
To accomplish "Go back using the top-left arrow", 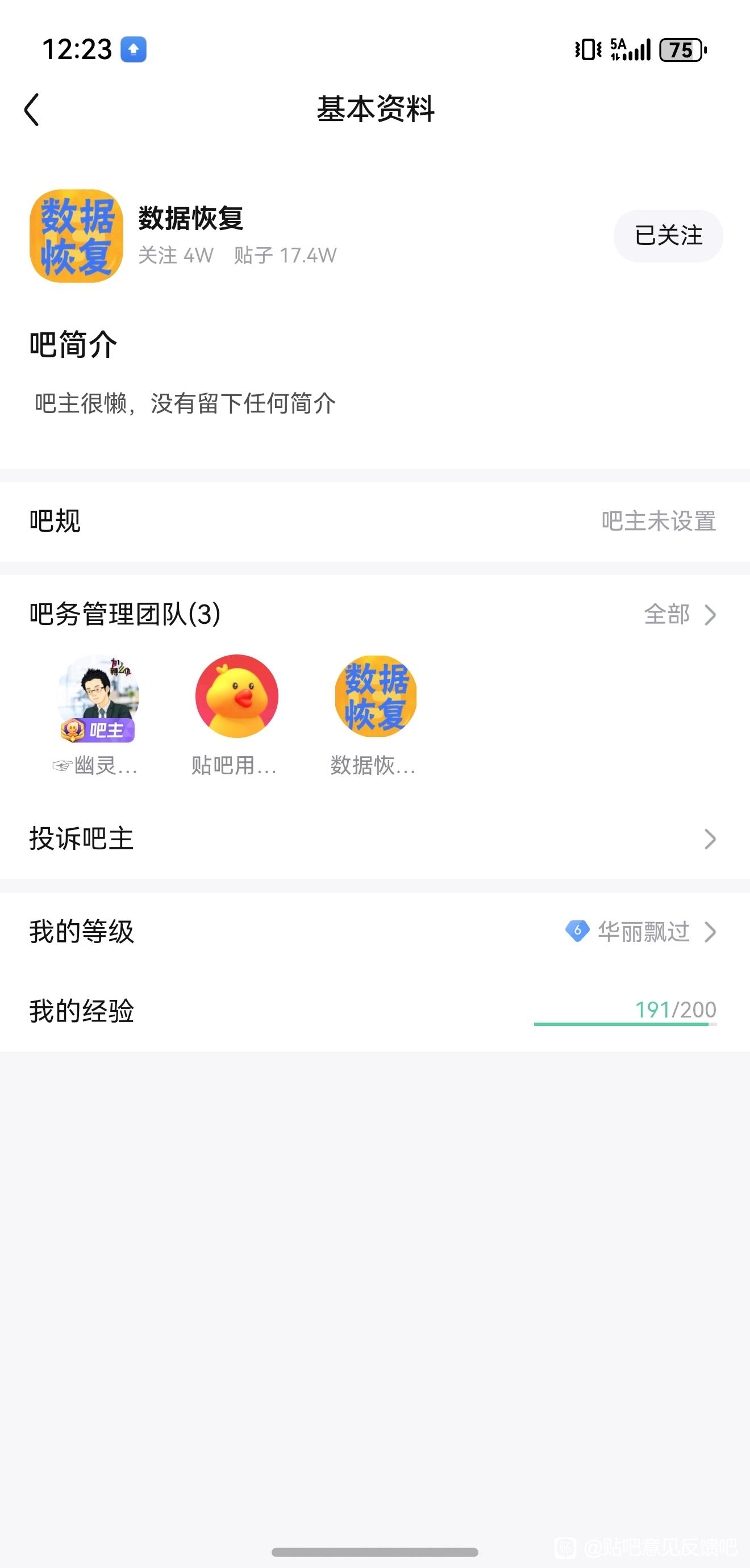I will tap(32, 110).
